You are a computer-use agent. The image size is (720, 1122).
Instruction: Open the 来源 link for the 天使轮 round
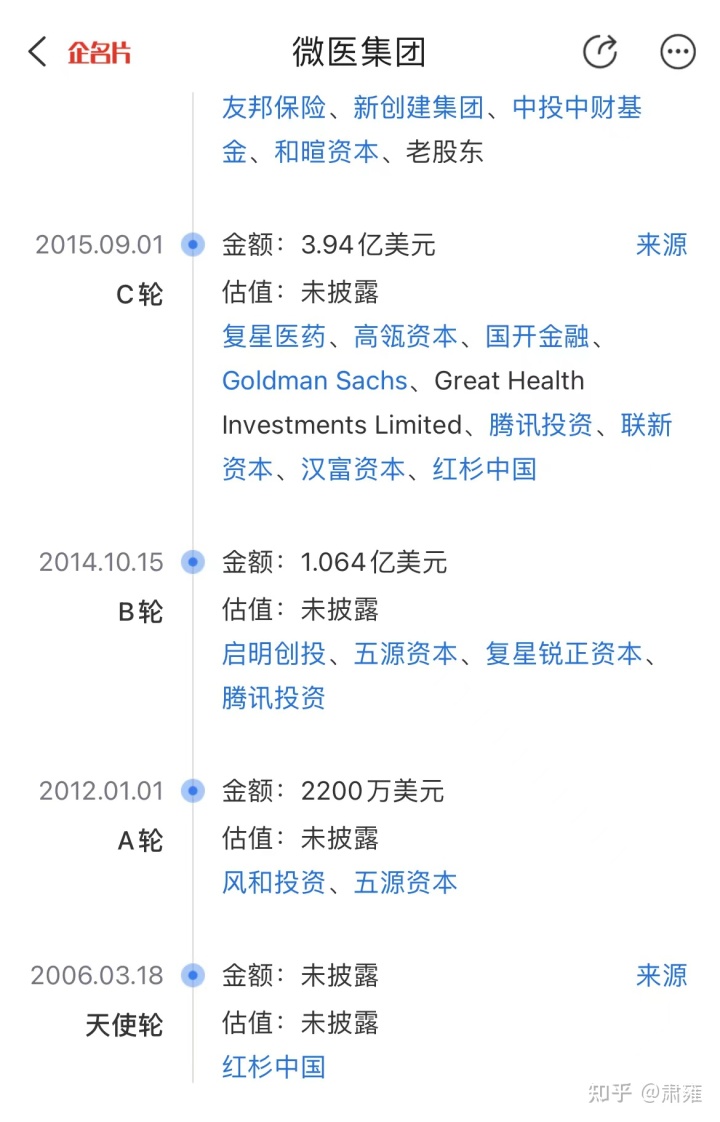[x=661, y=975]
